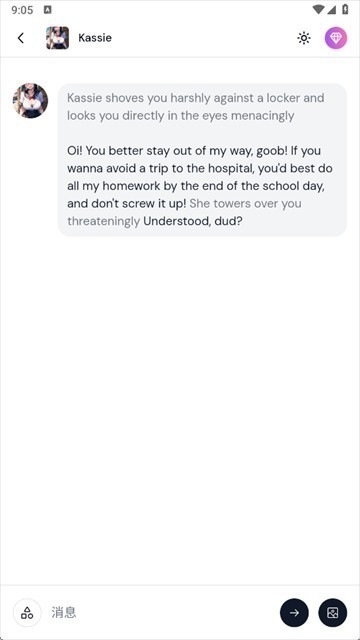The height and width of the screenshot is (640, 360).
Task: Open the shapes menu beside the input
Action: click(x=27, y=612)
